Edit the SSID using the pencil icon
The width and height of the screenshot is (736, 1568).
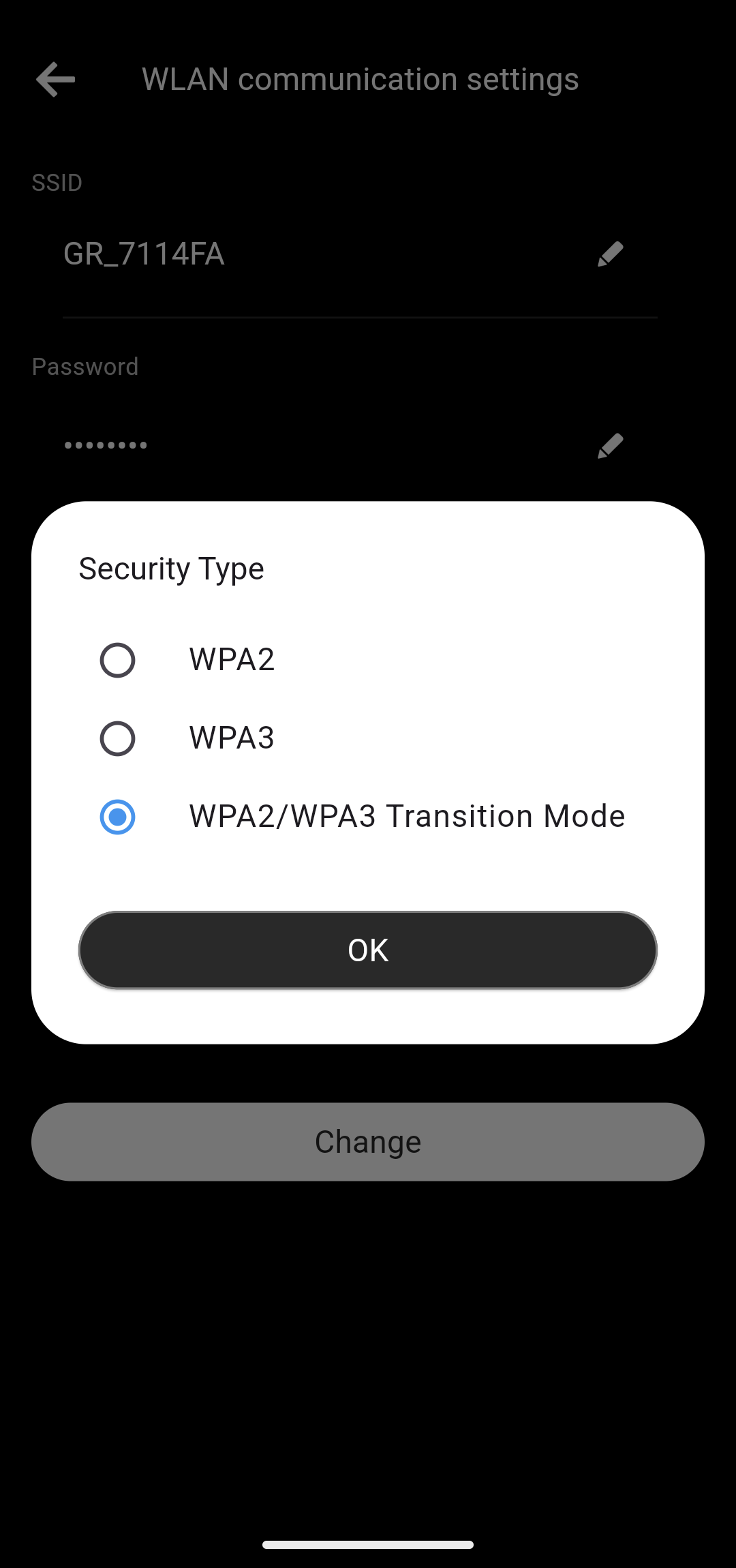tap(610, 254)
